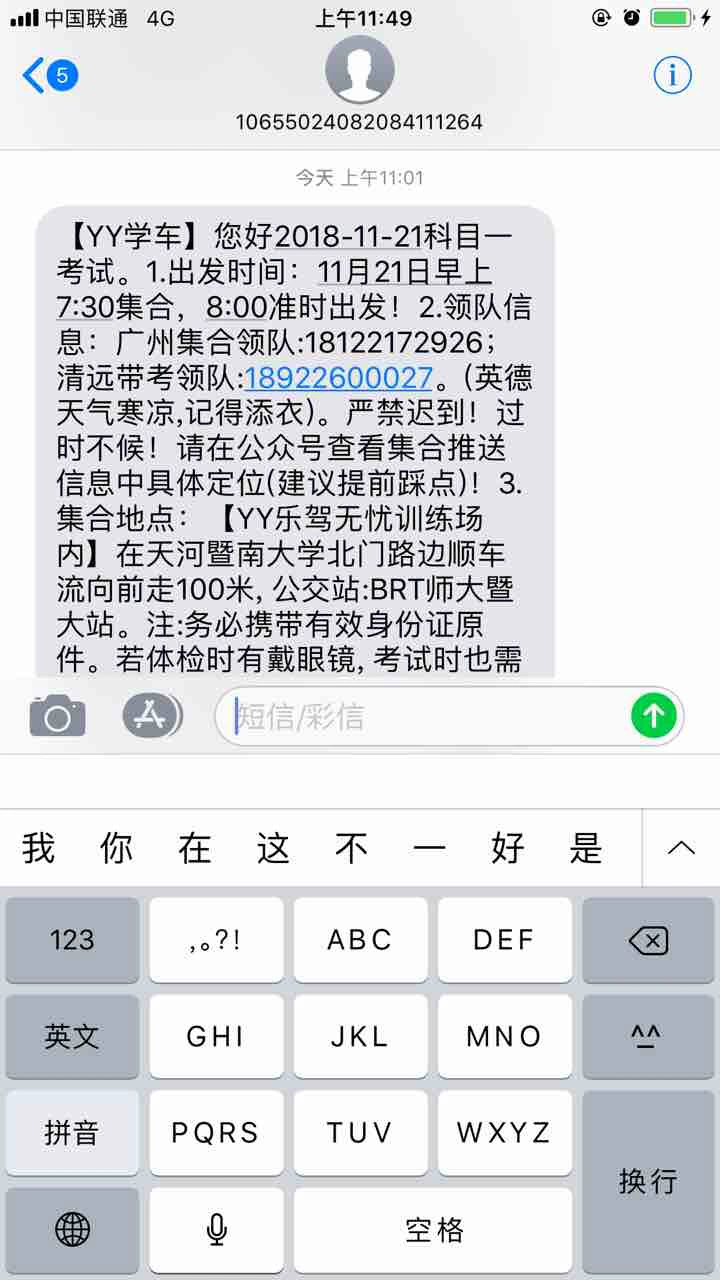Image resolution: width=720 pixels, height=1280 pixels.
Task: Select the suggested word 我
Action: pyautogui.click(x=38, y=848)
